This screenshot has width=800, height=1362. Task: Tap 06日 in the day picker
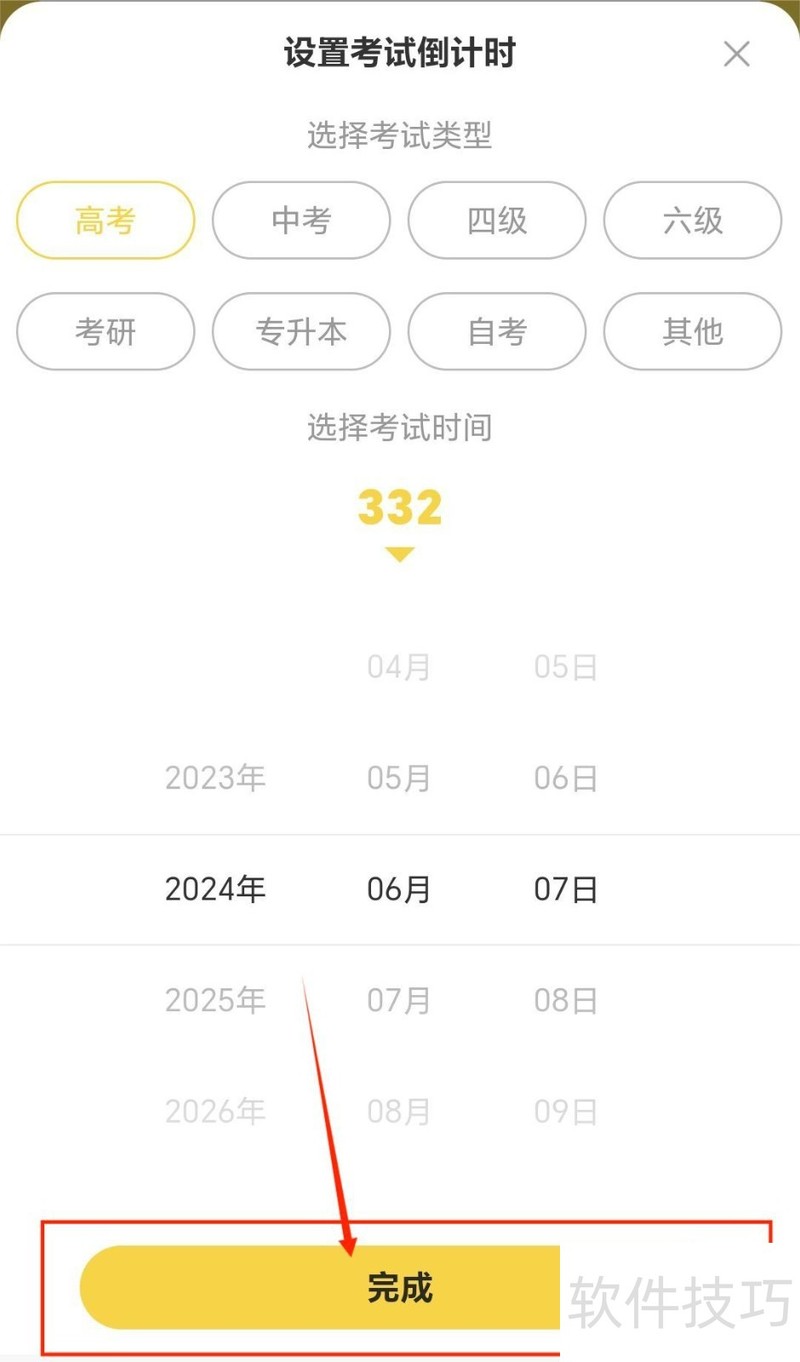click(566, 778)
